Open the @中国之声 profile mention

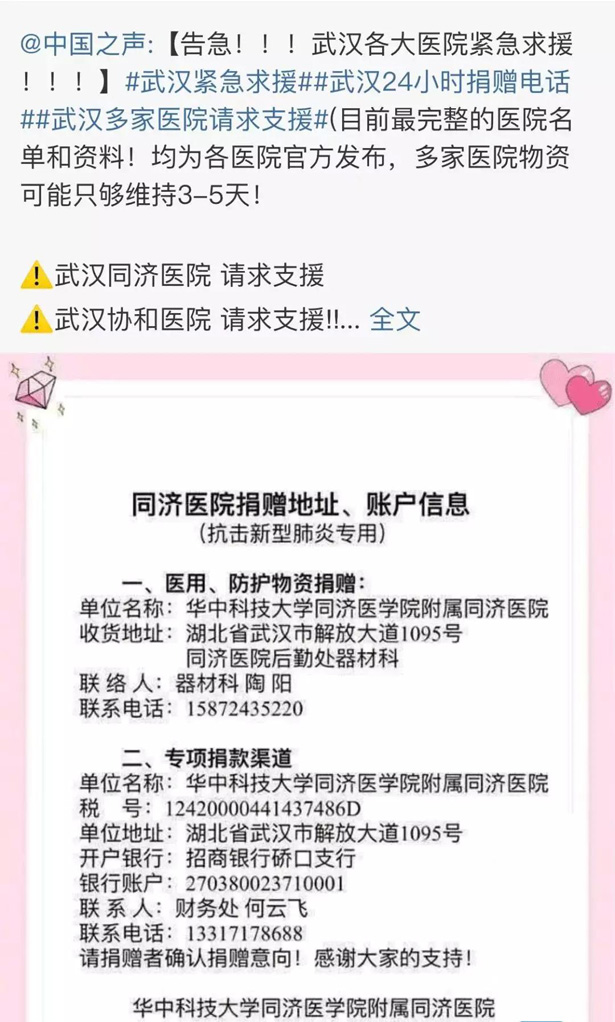84,47
